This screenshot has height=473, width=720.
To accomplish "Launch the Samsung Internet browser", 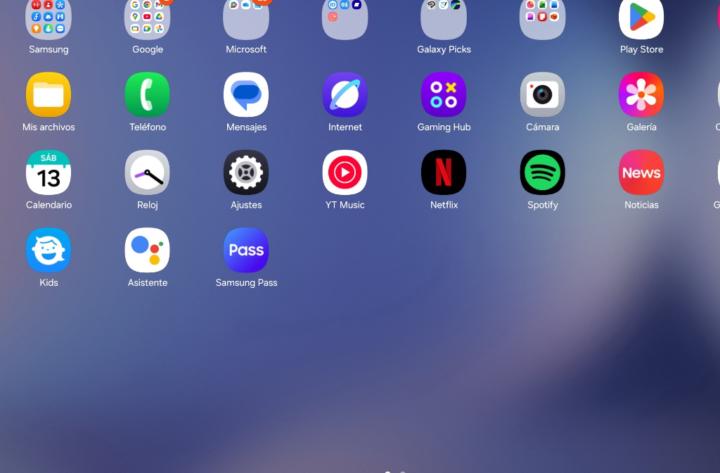I will [x=345, y=95].
